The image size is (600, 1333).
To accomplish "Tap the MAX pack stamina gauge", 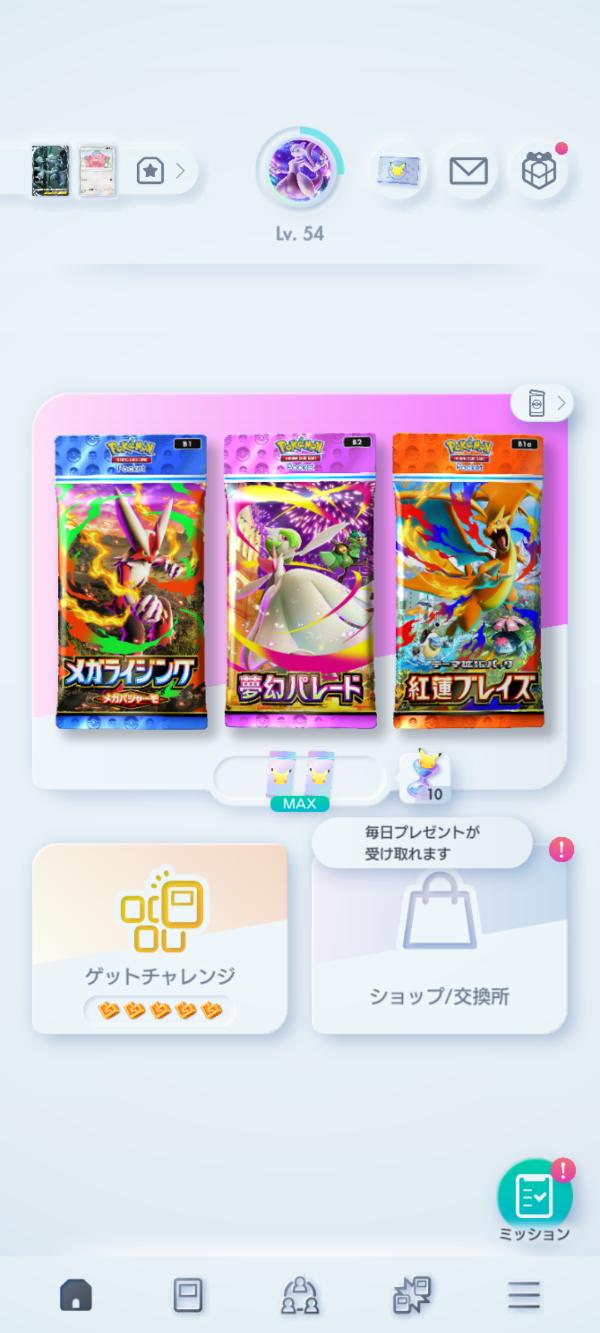I will coord(298,779).
